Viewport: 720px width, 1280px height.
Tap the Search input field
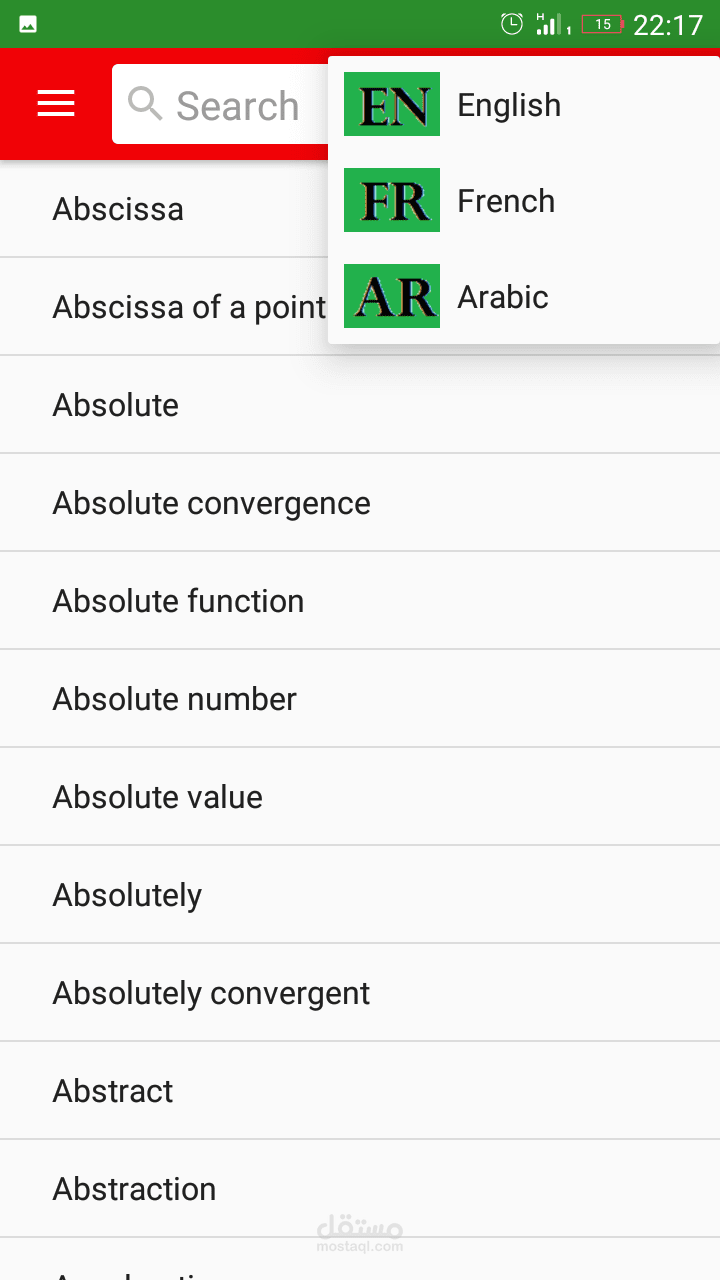(240, 104)
